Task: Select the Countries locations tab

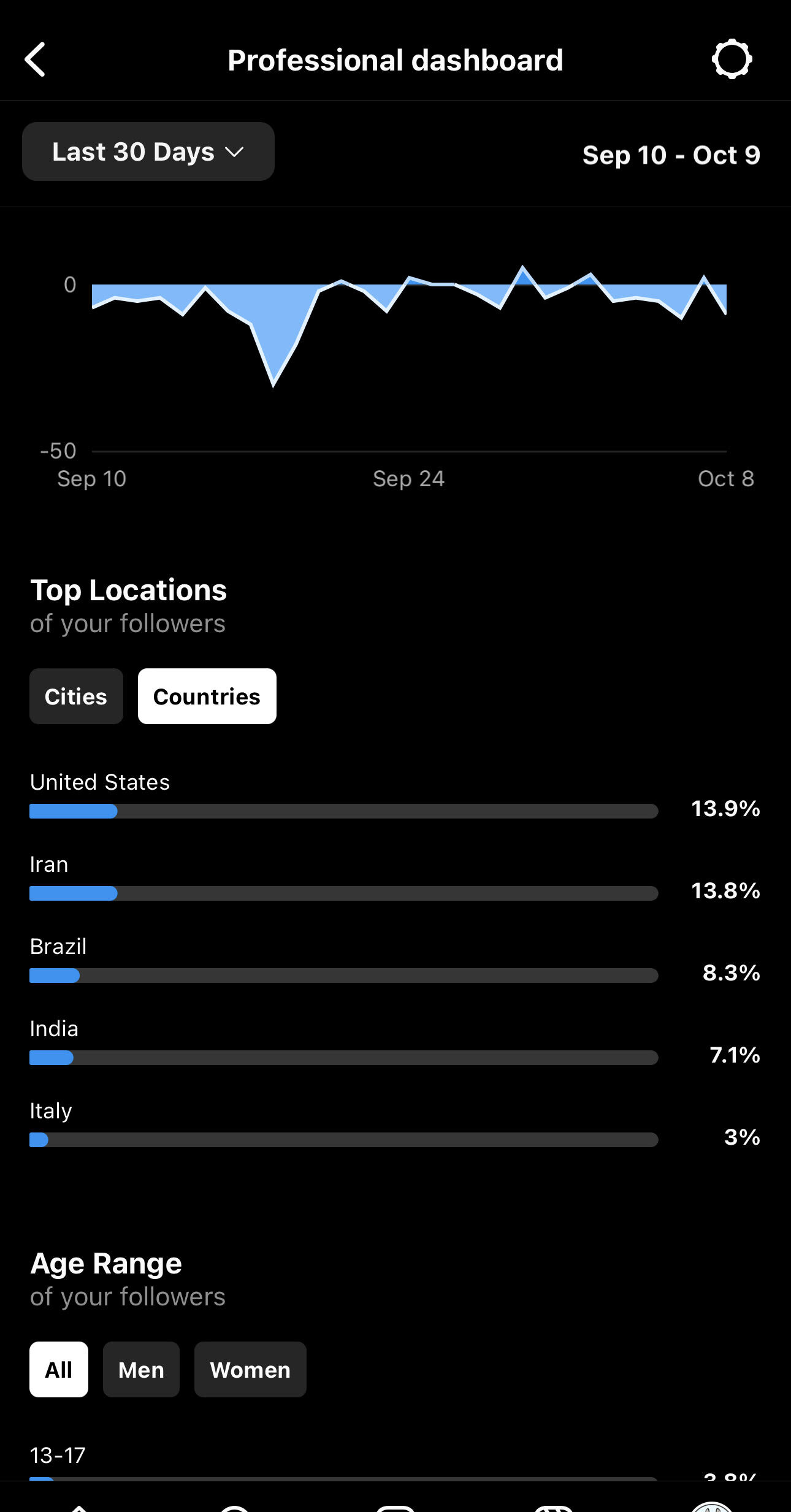Action: point(207,697)
